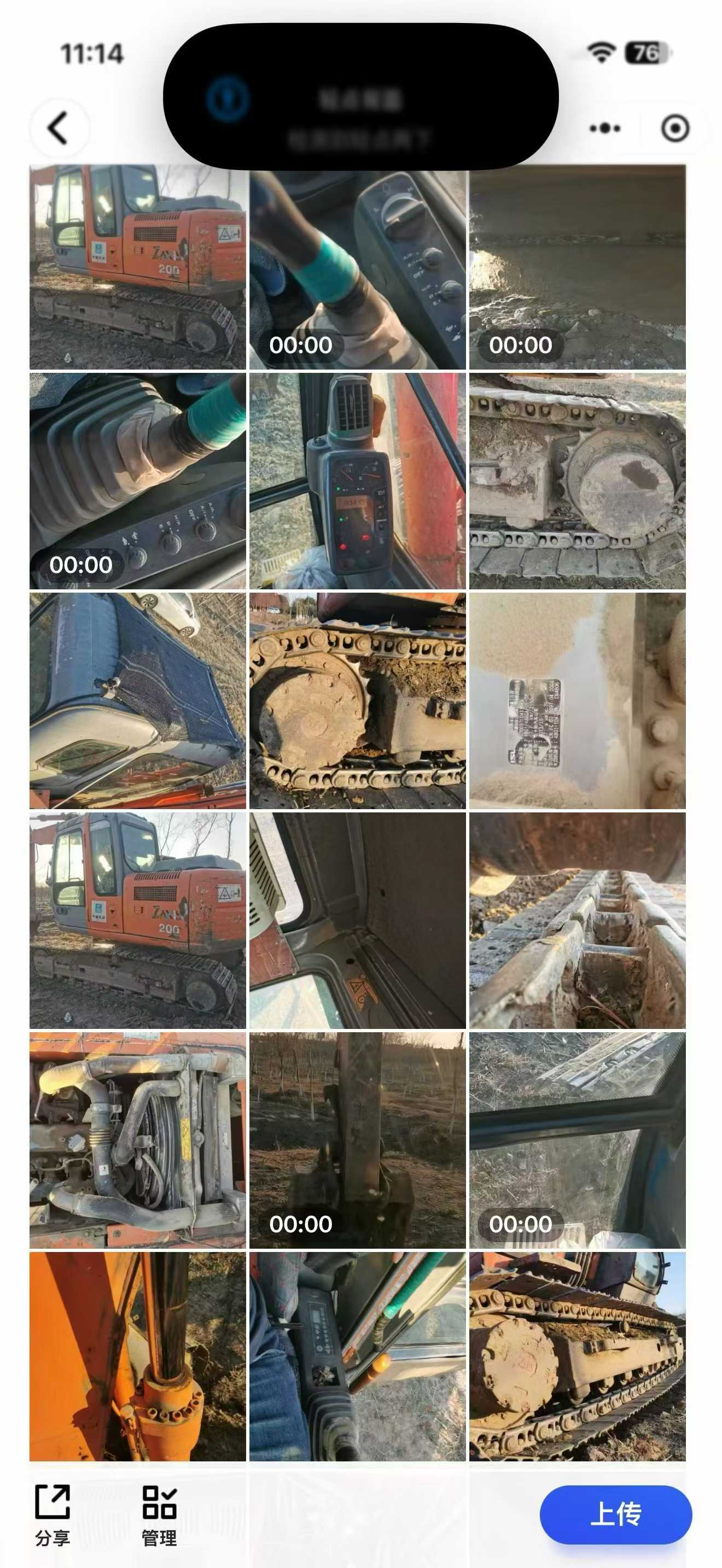This screenshot has width=722, height=1568.
Task: Play the muddy ground video in the top row
Action: pyautogui.click(x=577, y=267)
